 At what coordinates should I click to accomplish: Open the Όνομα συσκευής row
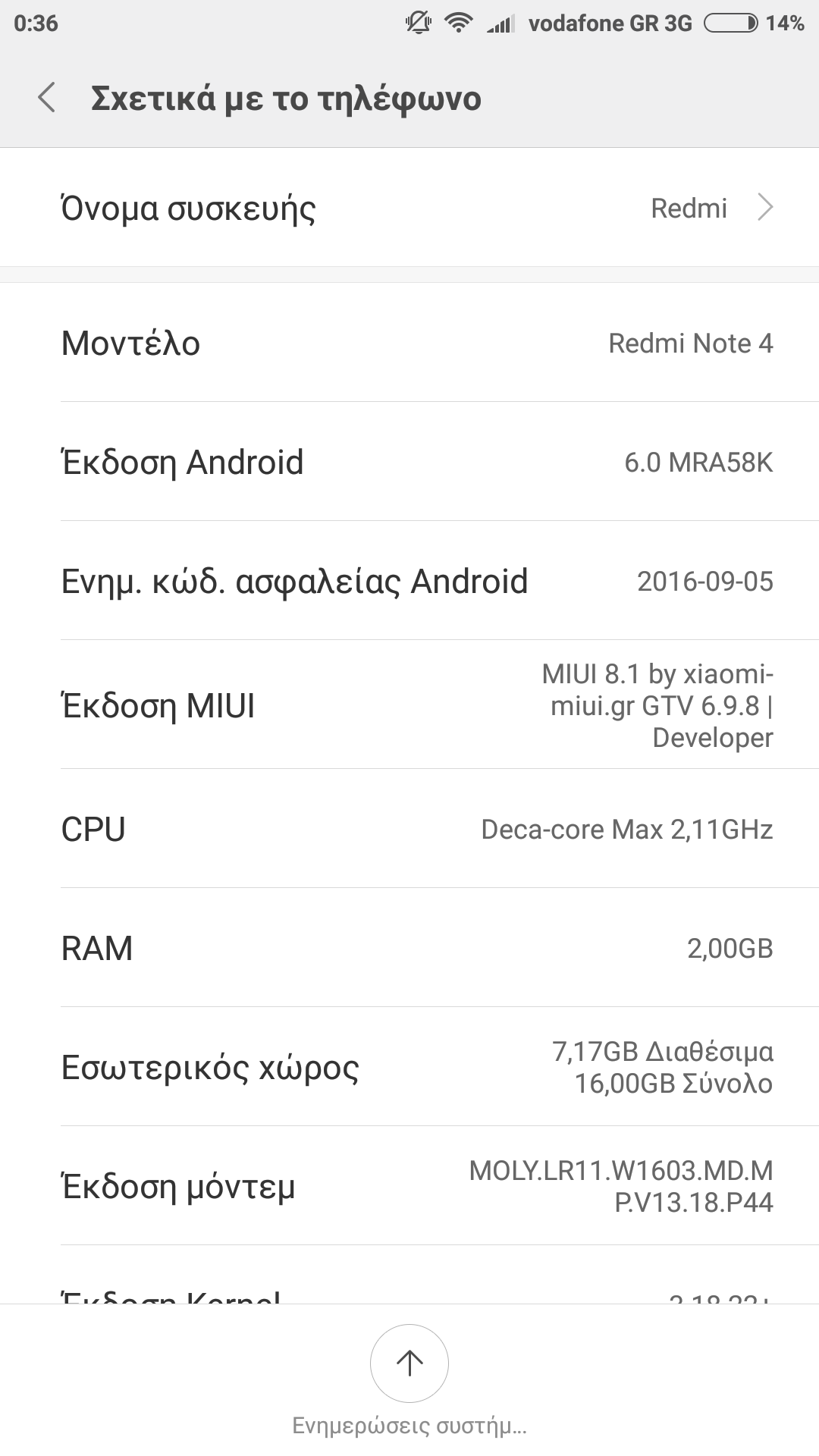coord(409,208)
